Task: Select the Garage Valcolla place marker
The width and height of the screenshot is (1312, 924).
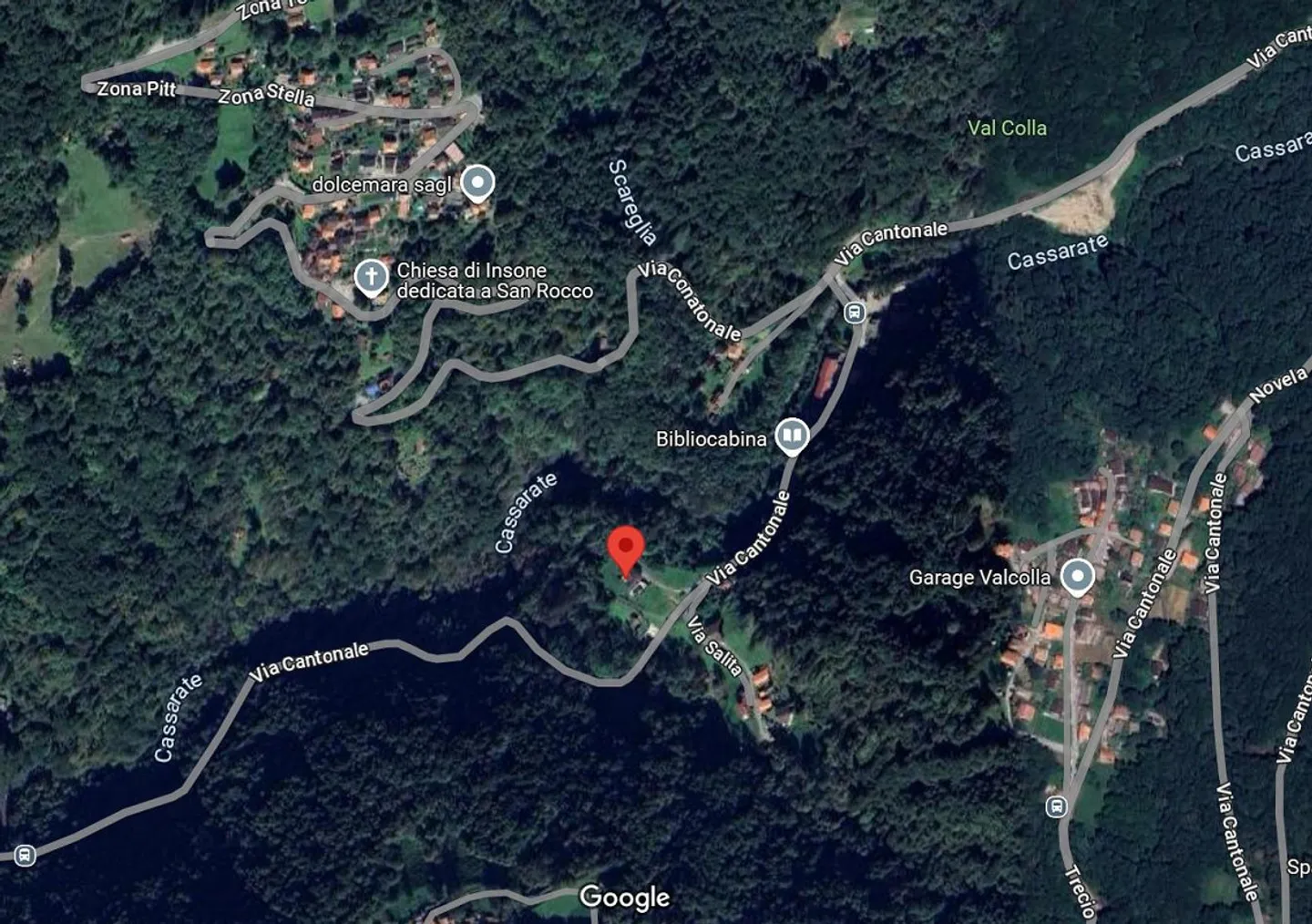Action: [x=1078, y=576]
